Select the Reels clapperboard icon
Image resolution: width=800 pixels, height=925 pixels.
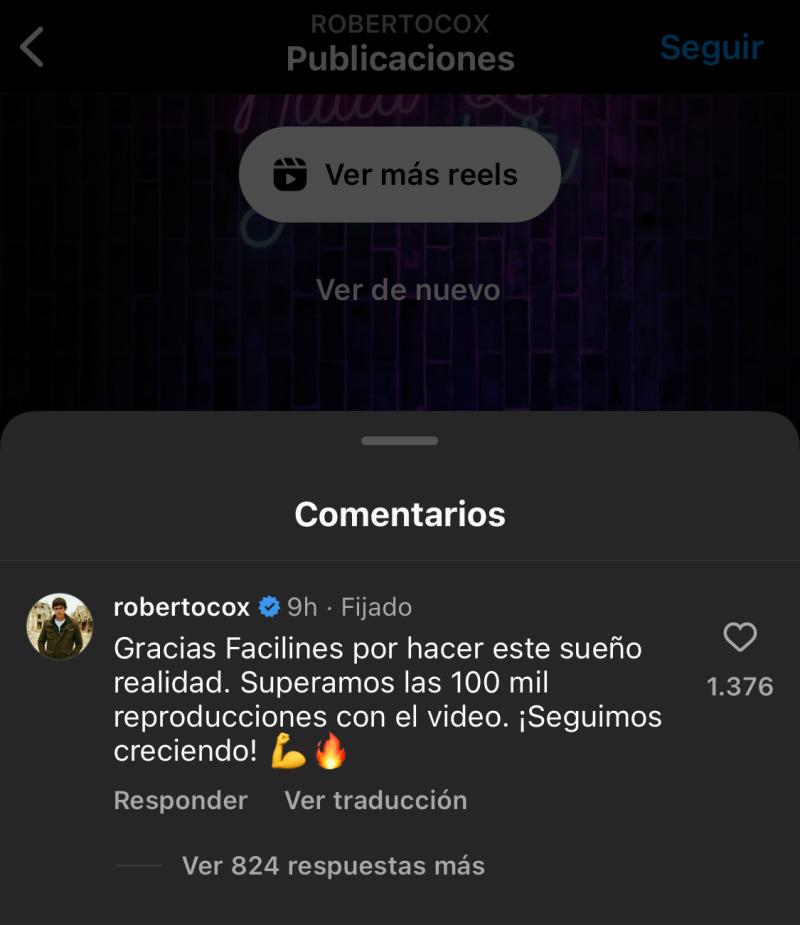pyautogui.click(x=290, y=175)
